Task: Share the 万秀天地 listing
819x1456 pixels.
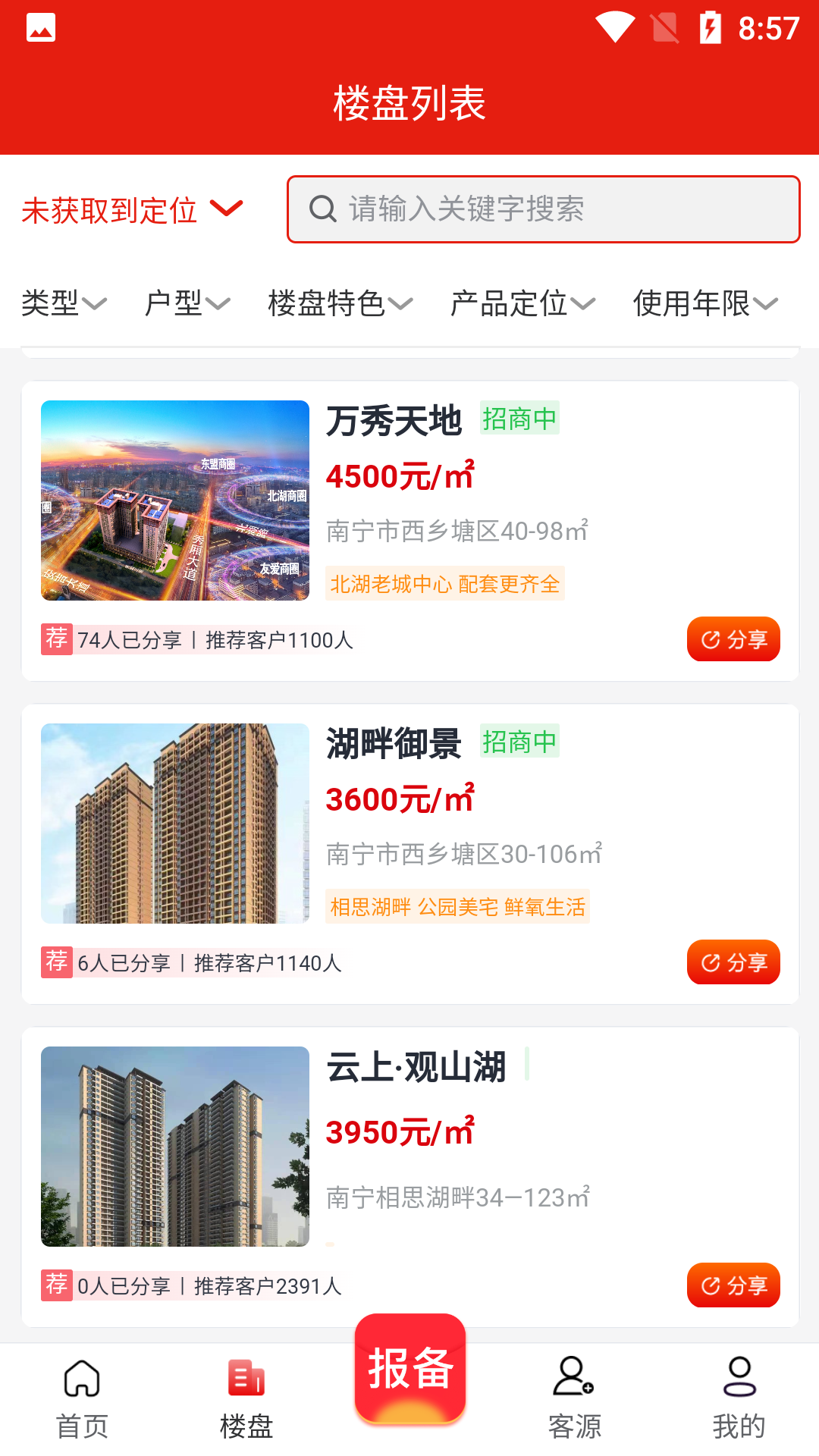Action: [x=733, y=639]
